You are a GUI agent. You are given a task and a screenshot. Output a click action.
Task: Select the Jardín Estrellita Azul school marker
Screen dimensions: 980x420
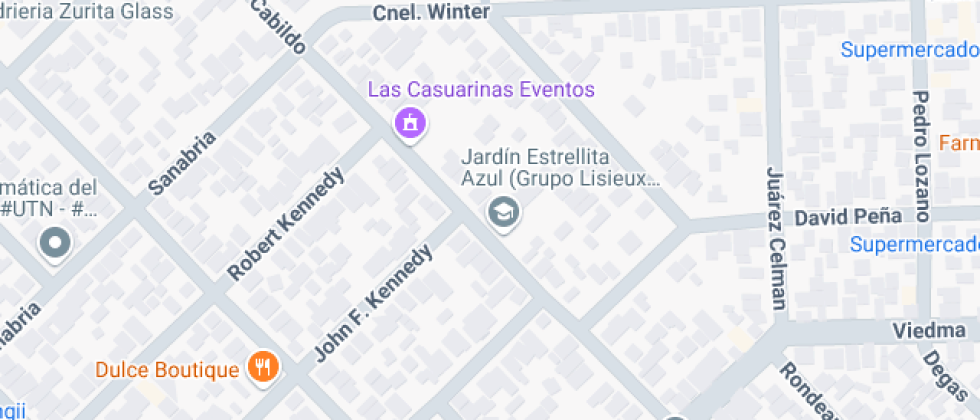pyautogui.click(x=504, y=214)
